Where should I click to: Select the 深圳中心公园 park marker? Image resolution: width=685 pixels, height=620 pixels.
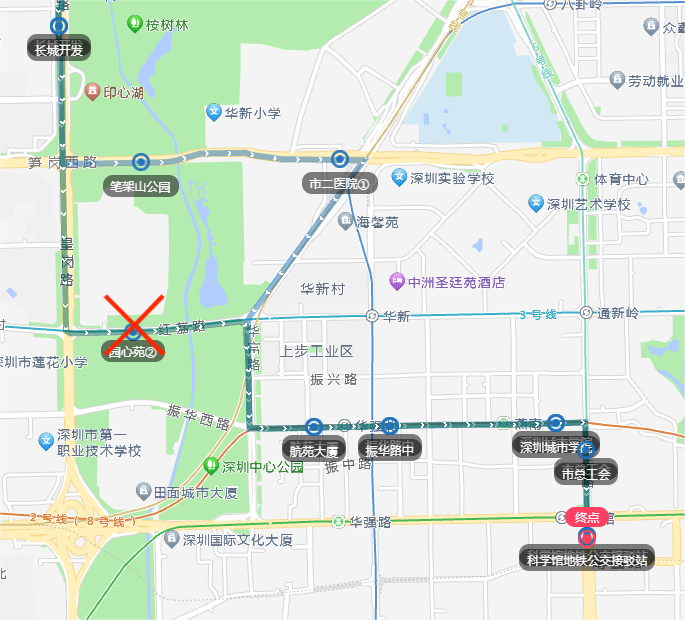click(211, 465)
